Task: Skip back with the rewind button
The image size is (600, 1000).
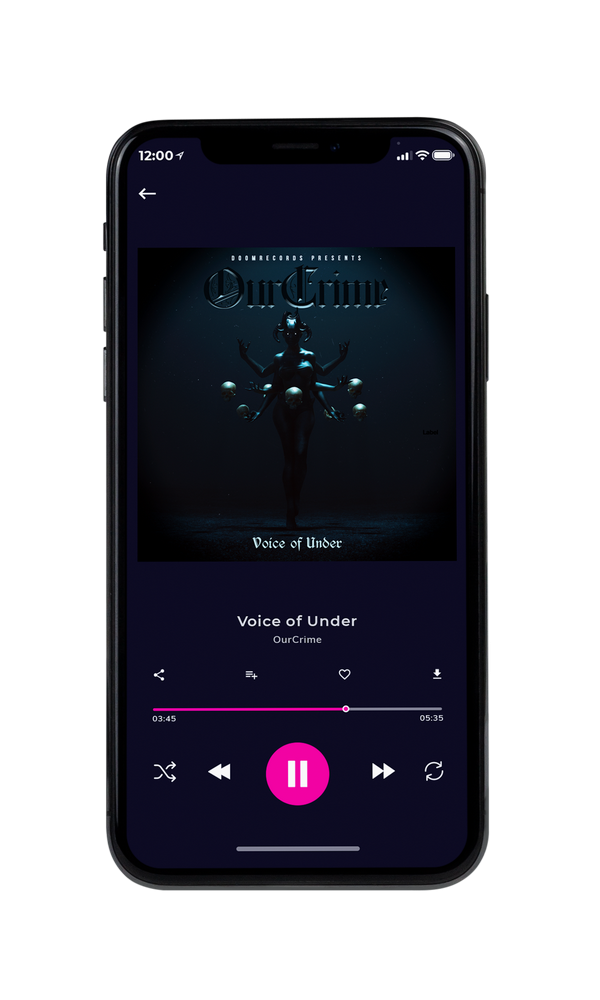Action: (219, 772)
